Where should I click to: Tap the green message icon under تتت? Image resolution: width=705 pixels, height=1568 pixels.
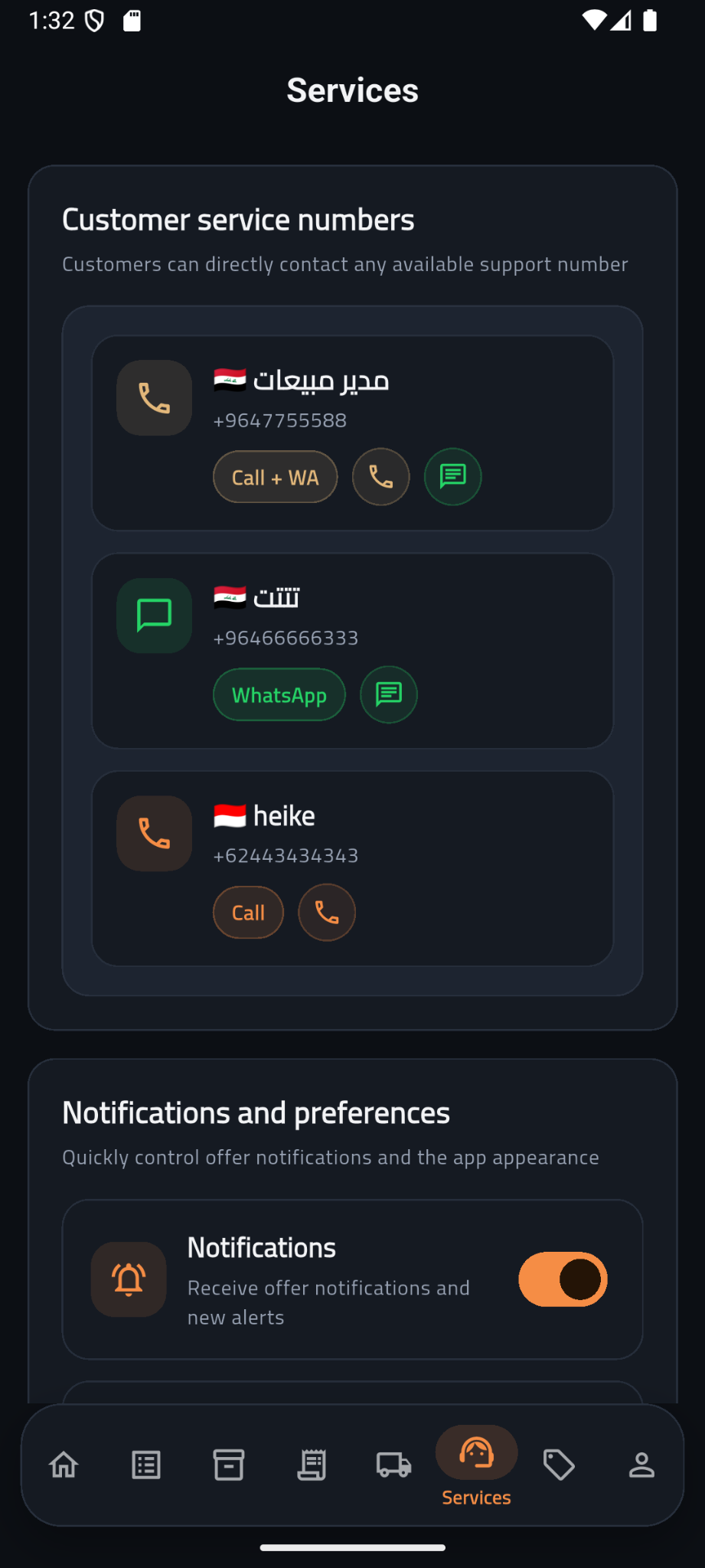click(x=388, y=694)
